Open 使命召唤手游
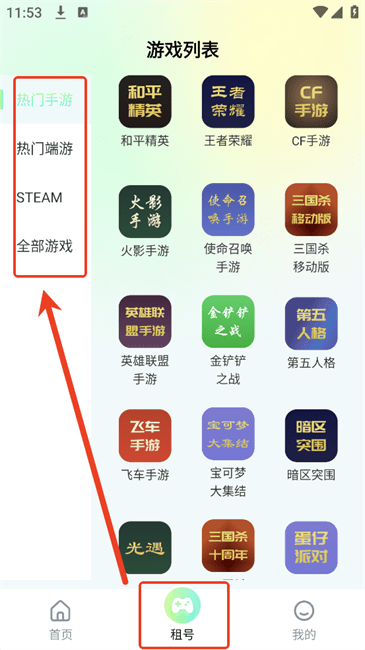This screenshot has width=365, height=650. (x=228, y=228)
